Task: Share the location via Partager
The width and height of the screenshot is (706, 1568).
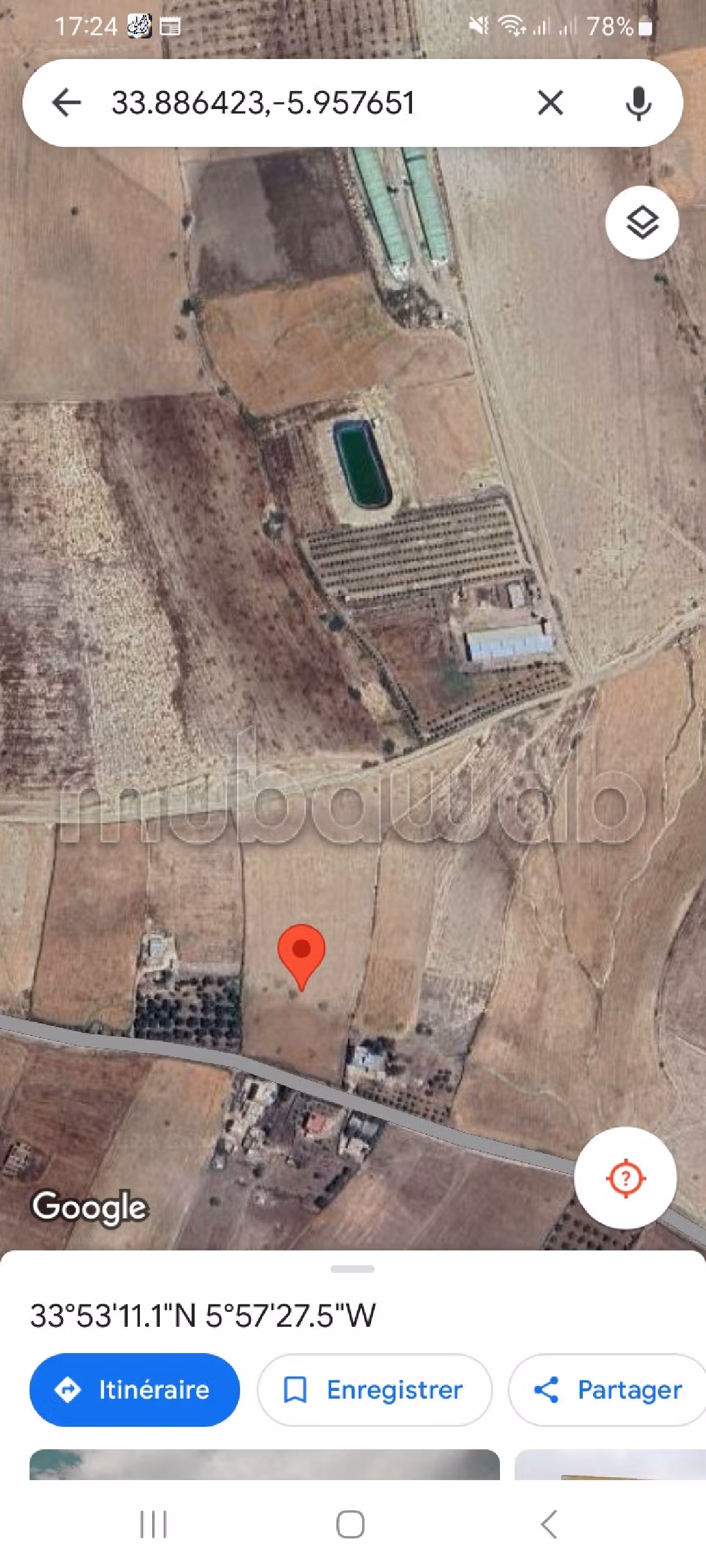Action: point(608,1390)
